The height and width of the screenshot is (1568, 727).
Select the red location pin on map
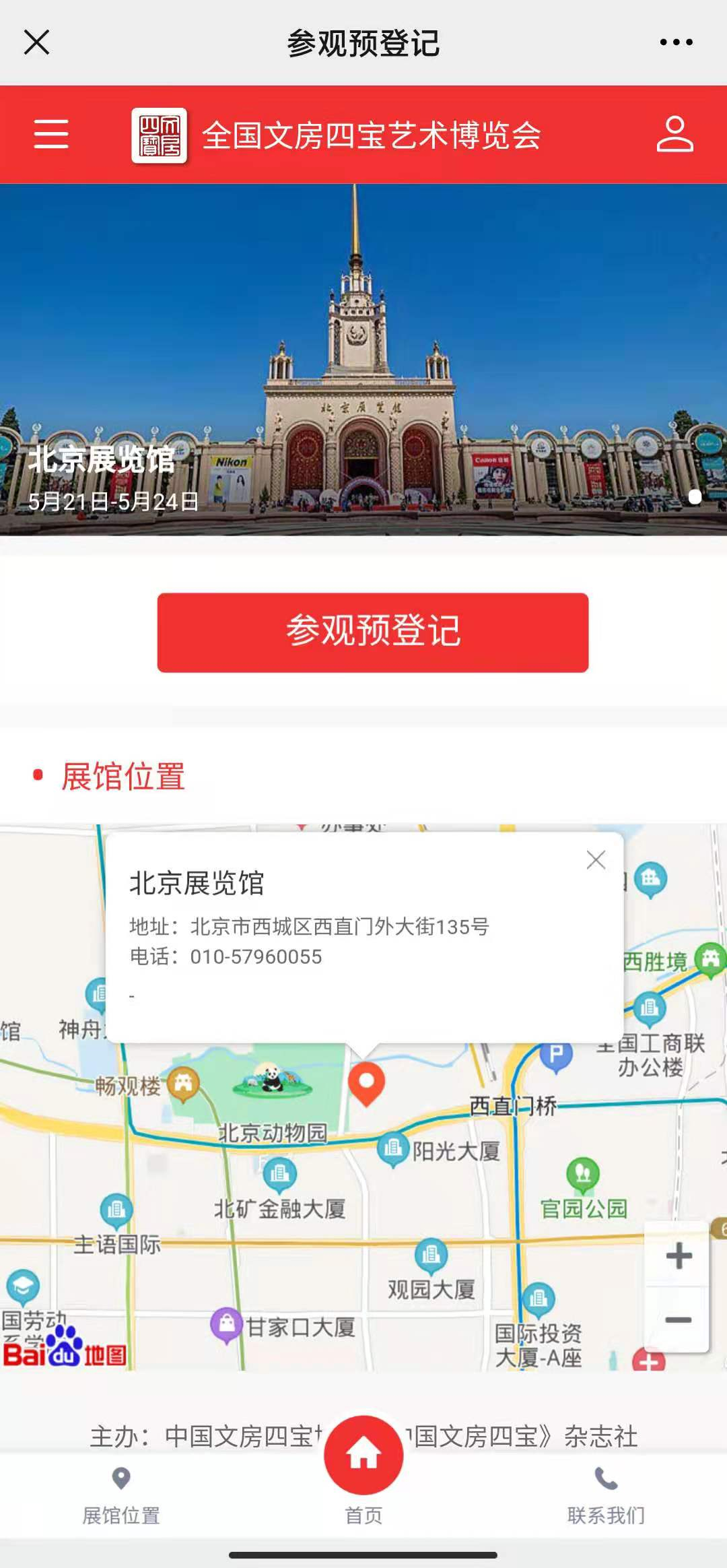tap(366, 1083)
